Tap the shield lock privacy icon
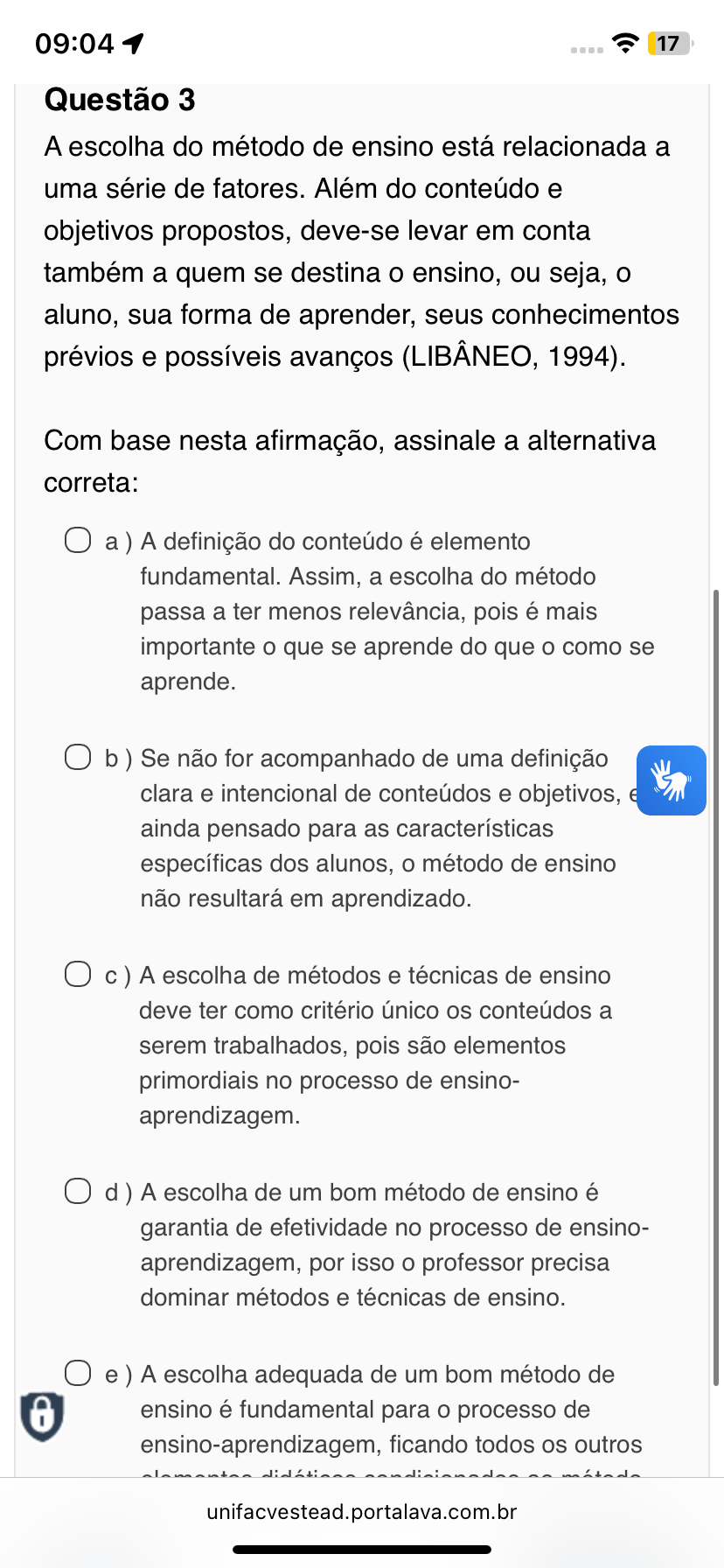The width and height of the screenshot is (724, 1568). tap(42, 1417)
